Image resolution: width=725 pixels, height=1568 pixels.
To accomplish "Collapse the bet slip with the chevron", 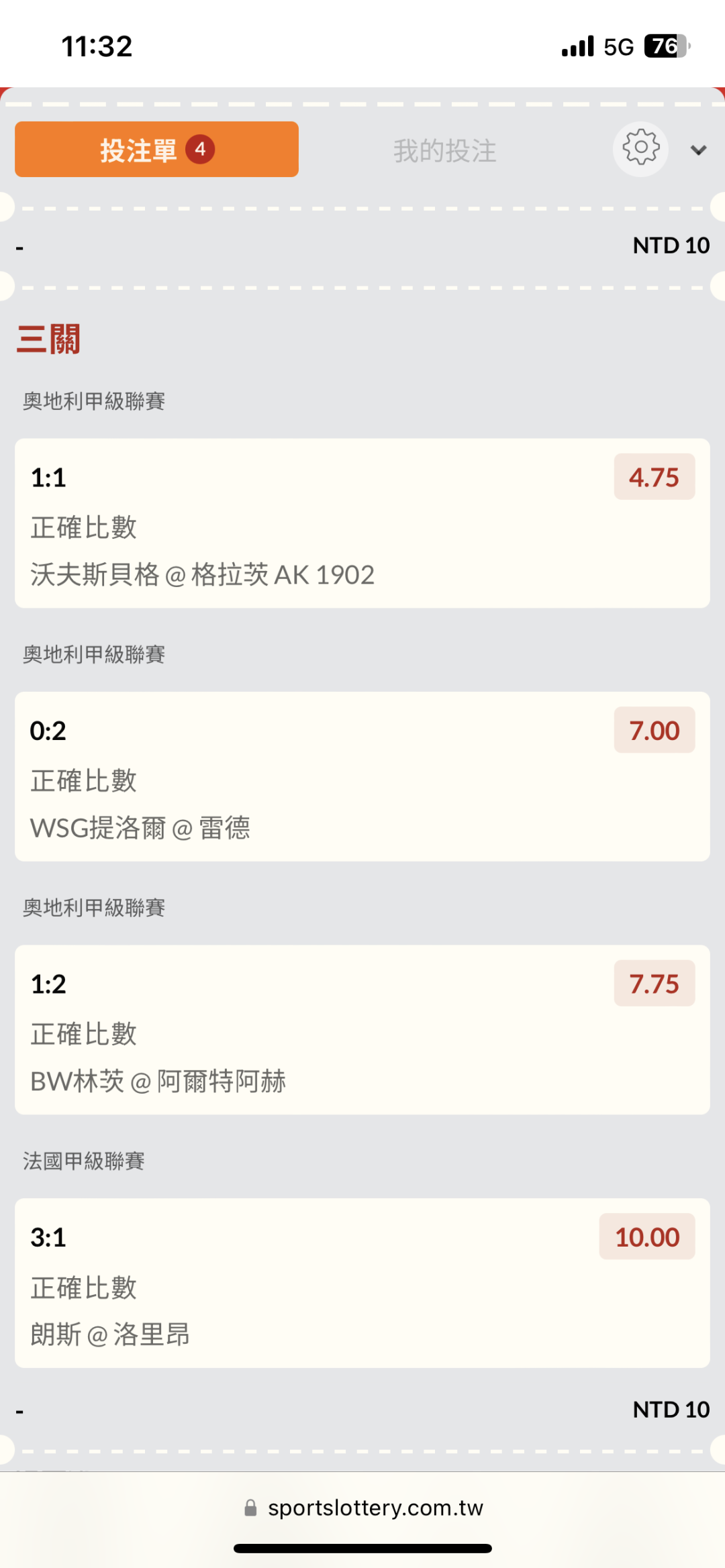I will click(x=698, y=150).
